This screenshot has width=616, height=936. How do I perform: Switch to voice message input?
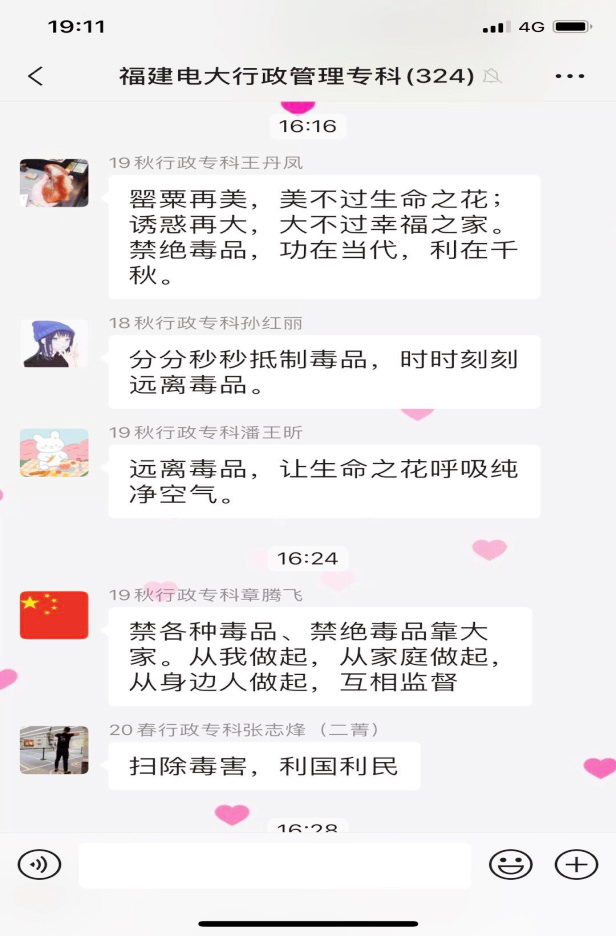(x=39, y=864)
